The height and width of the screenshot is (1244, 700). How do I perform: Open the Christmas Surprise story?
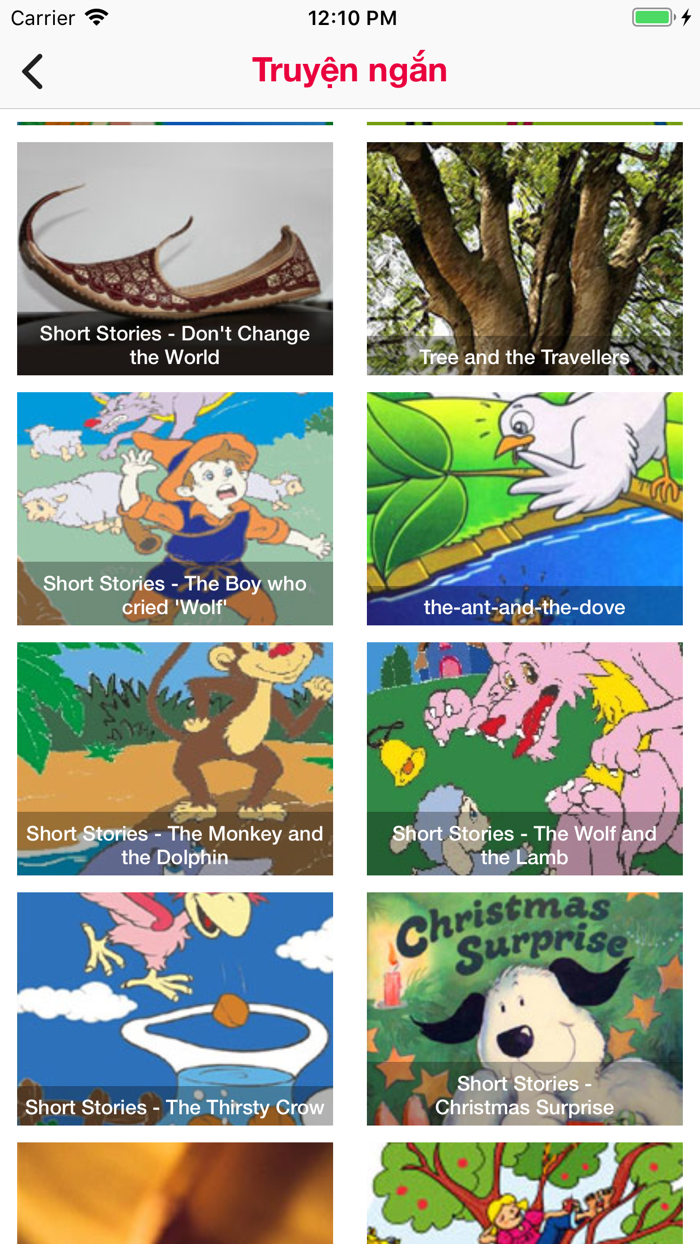coord(525,1008)
